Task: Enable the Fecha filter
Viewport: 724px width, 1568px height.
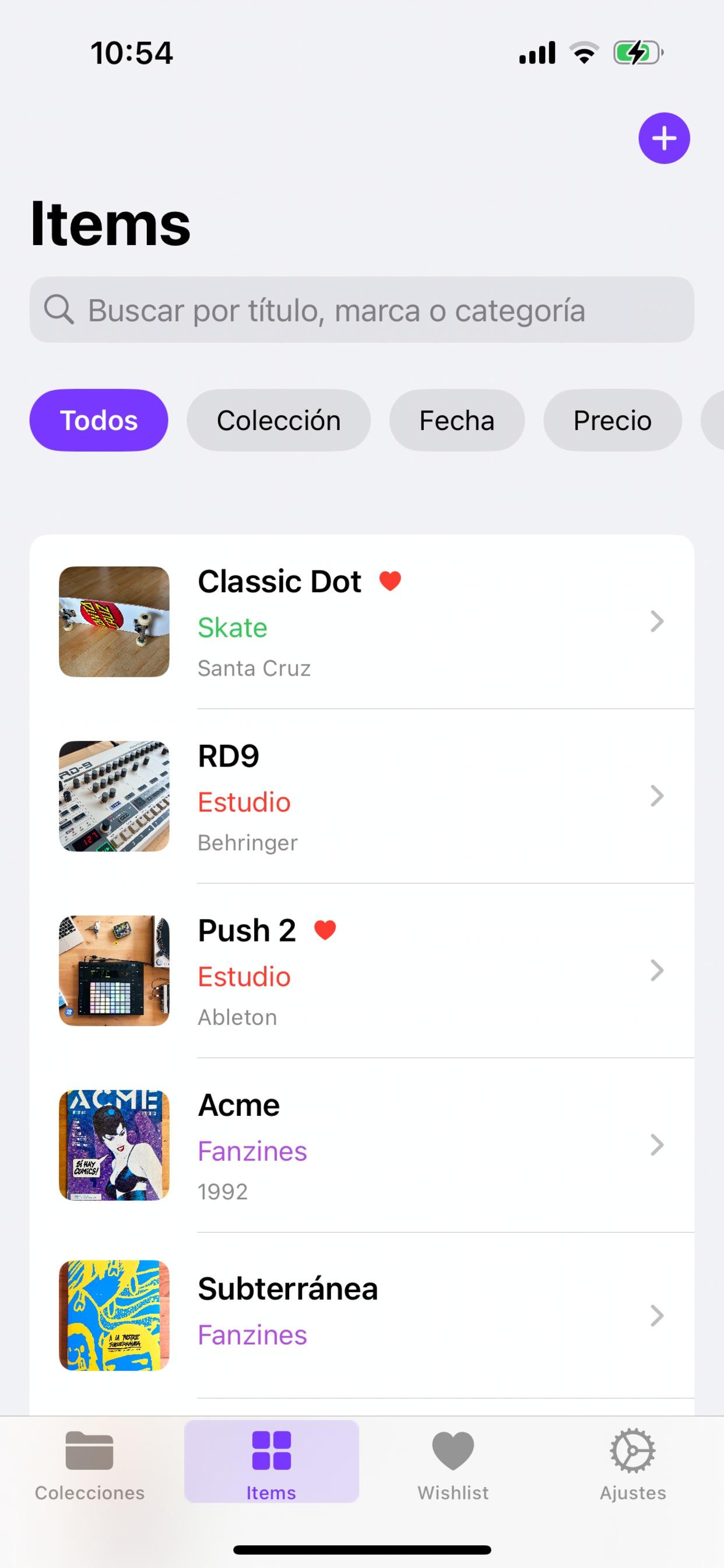Action: coord(456,420)
